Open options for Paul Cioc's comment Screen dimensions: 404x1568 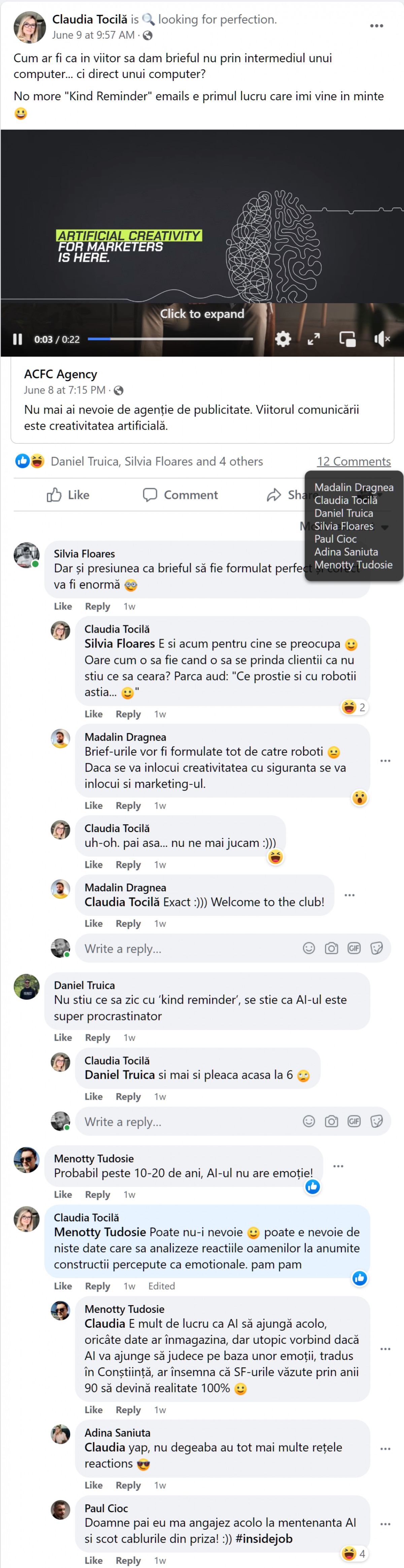click(385, 1524)
